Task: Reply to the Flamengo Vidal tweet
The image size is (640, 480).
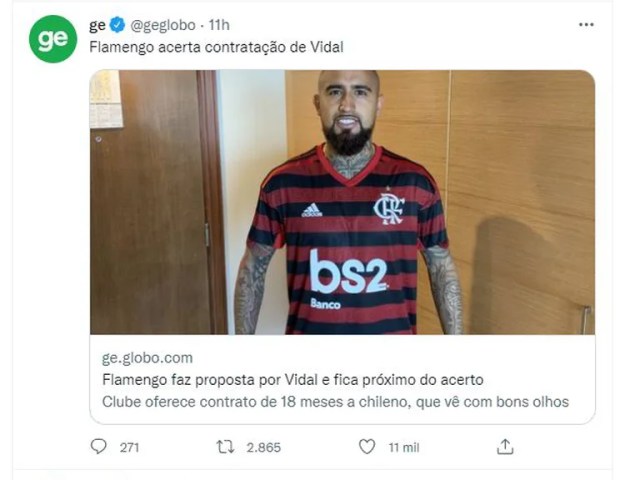Action: pyautogui.click(x=99, y=447)
